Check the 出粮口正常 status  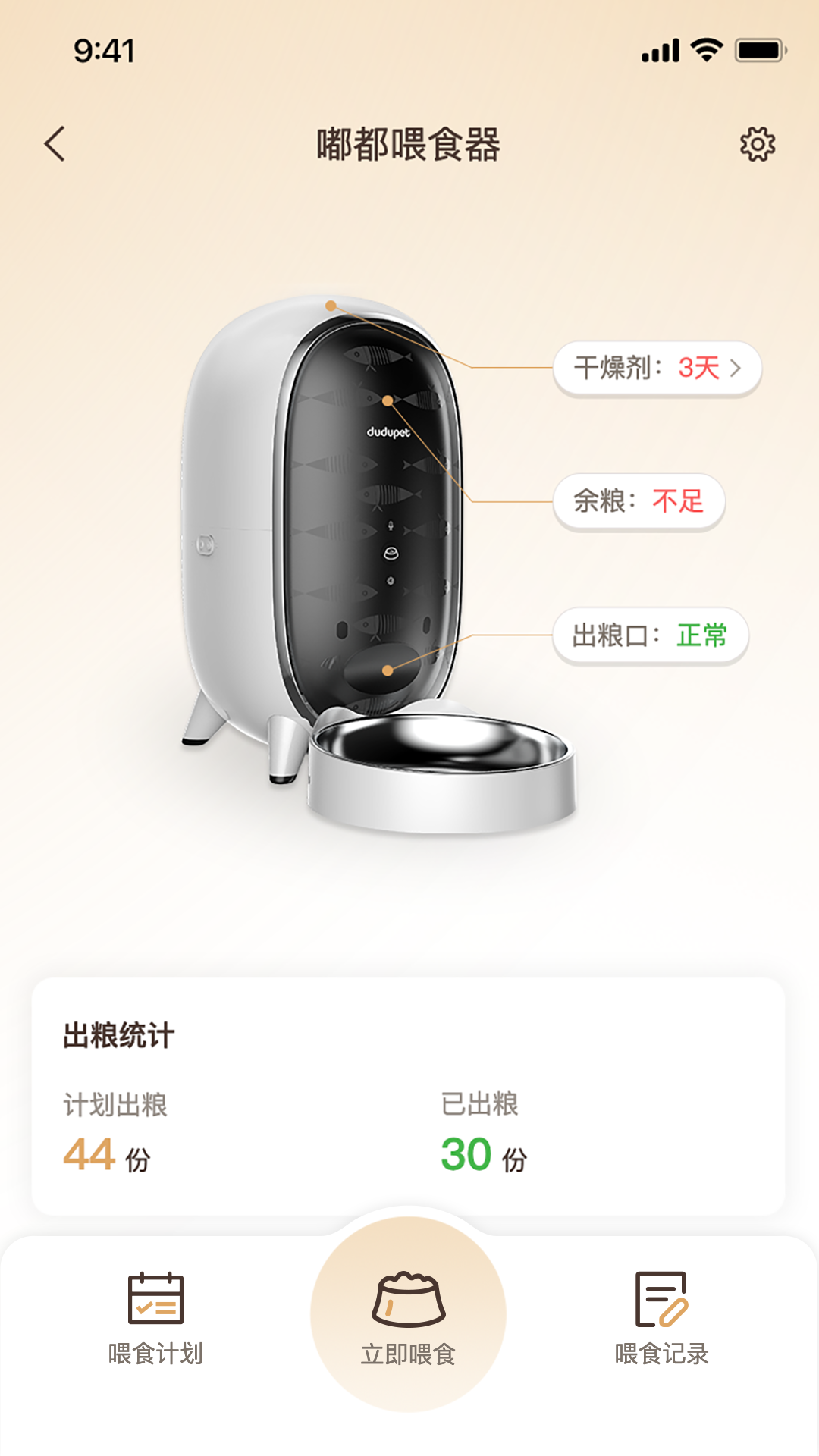[x=651, y=635]
